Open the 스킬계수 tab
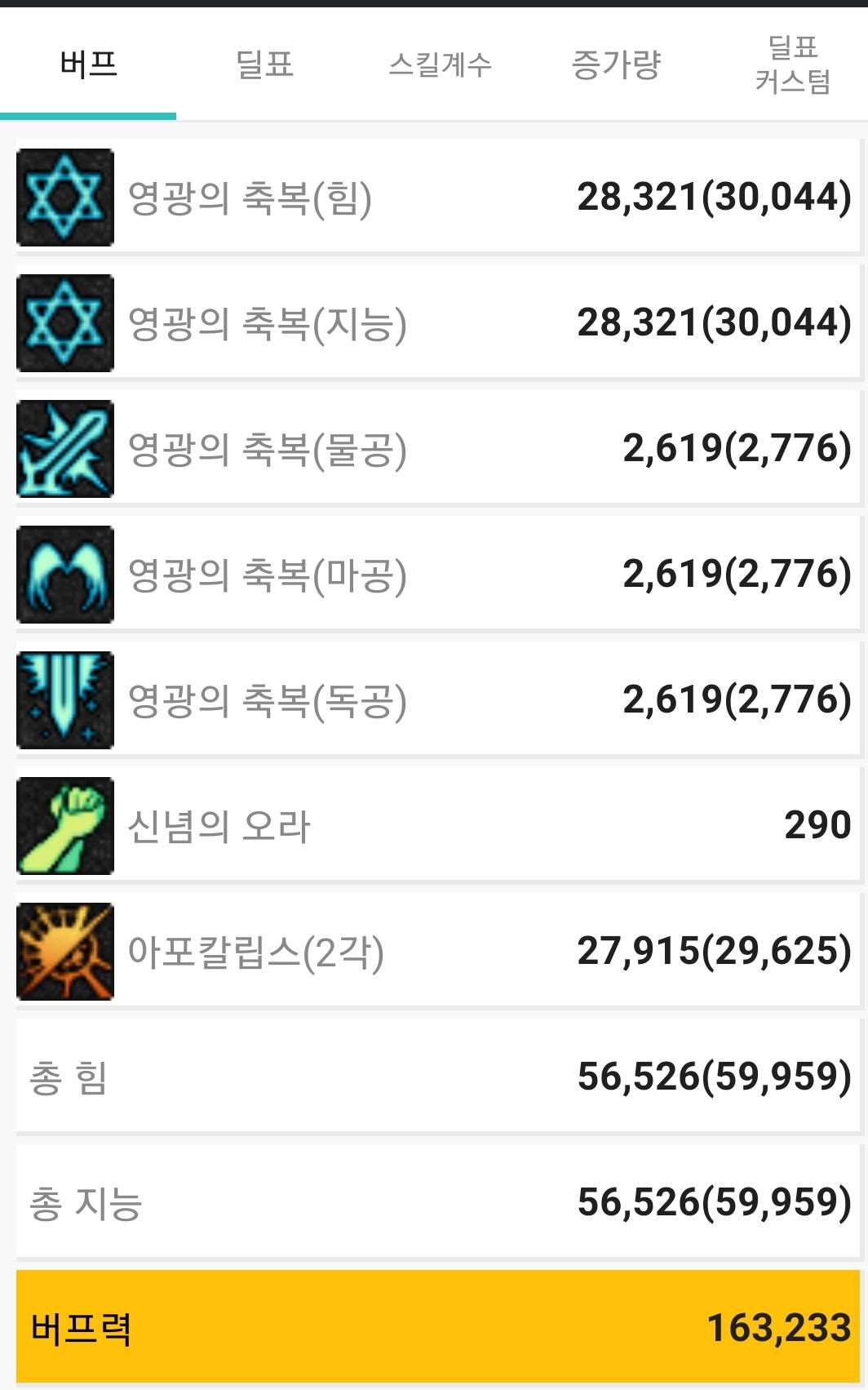The height and width of the screenshot is (1390, 868). tap(441, 64)
